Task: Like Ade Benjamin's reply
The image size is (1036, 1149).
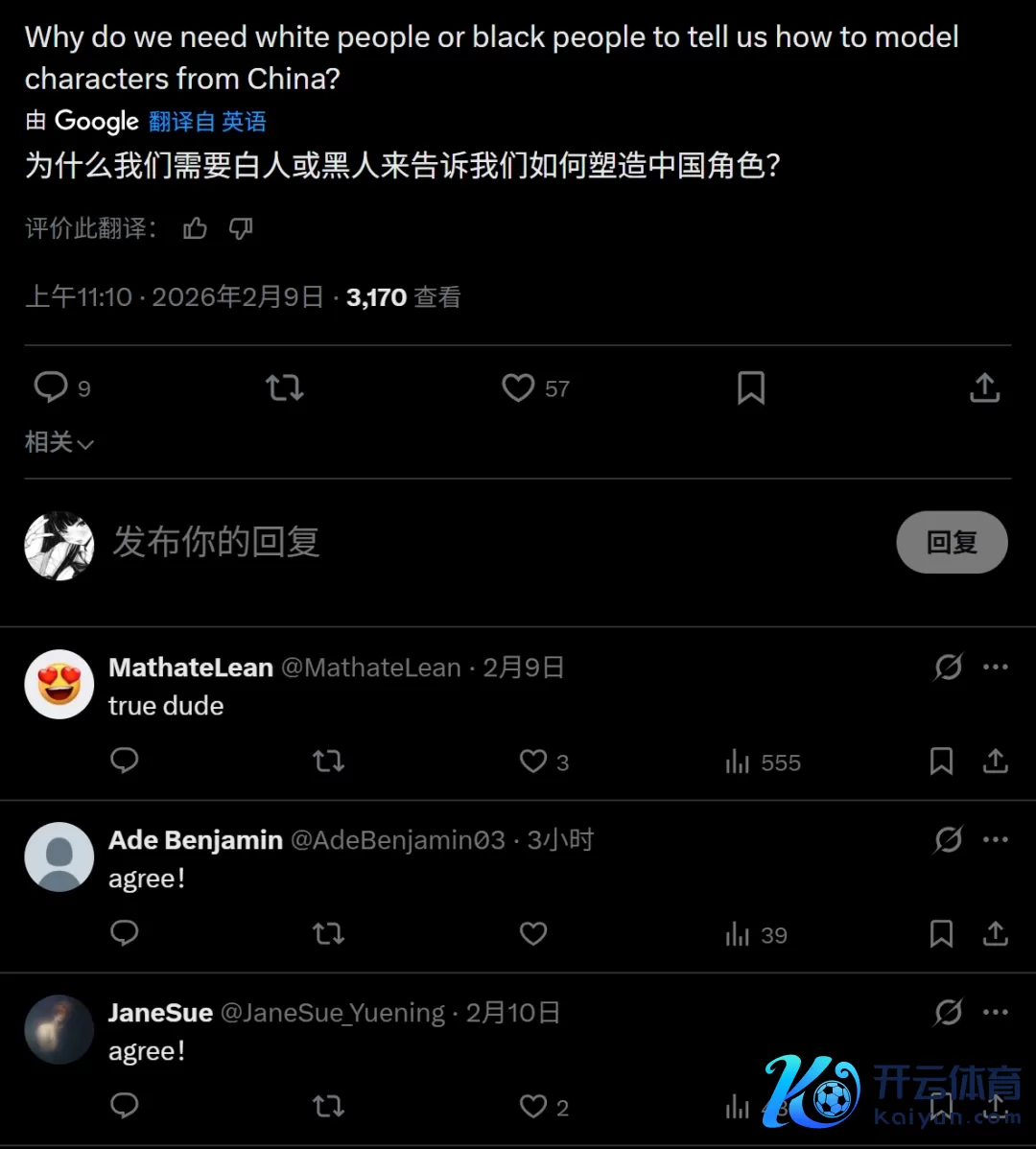Action: tap(533, 933)
